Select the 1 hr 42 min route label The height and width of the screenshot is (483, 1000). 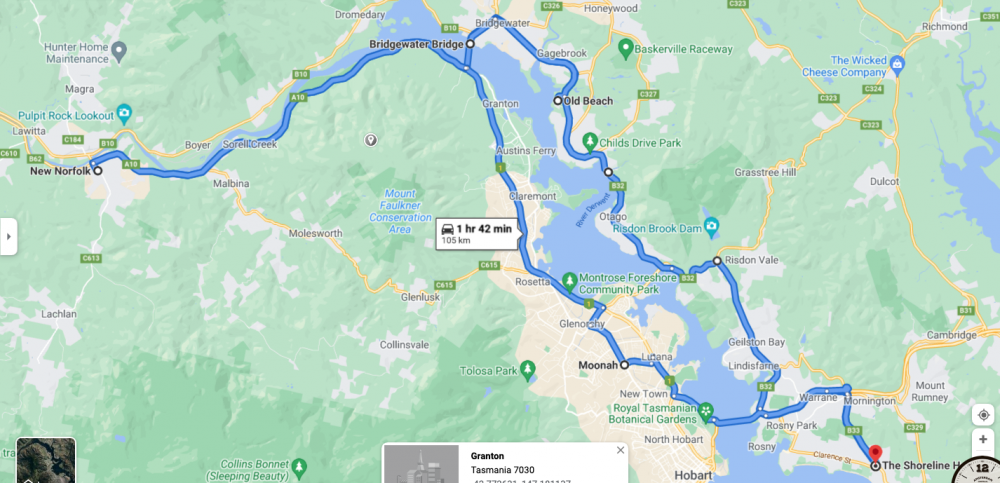point(476,233)
